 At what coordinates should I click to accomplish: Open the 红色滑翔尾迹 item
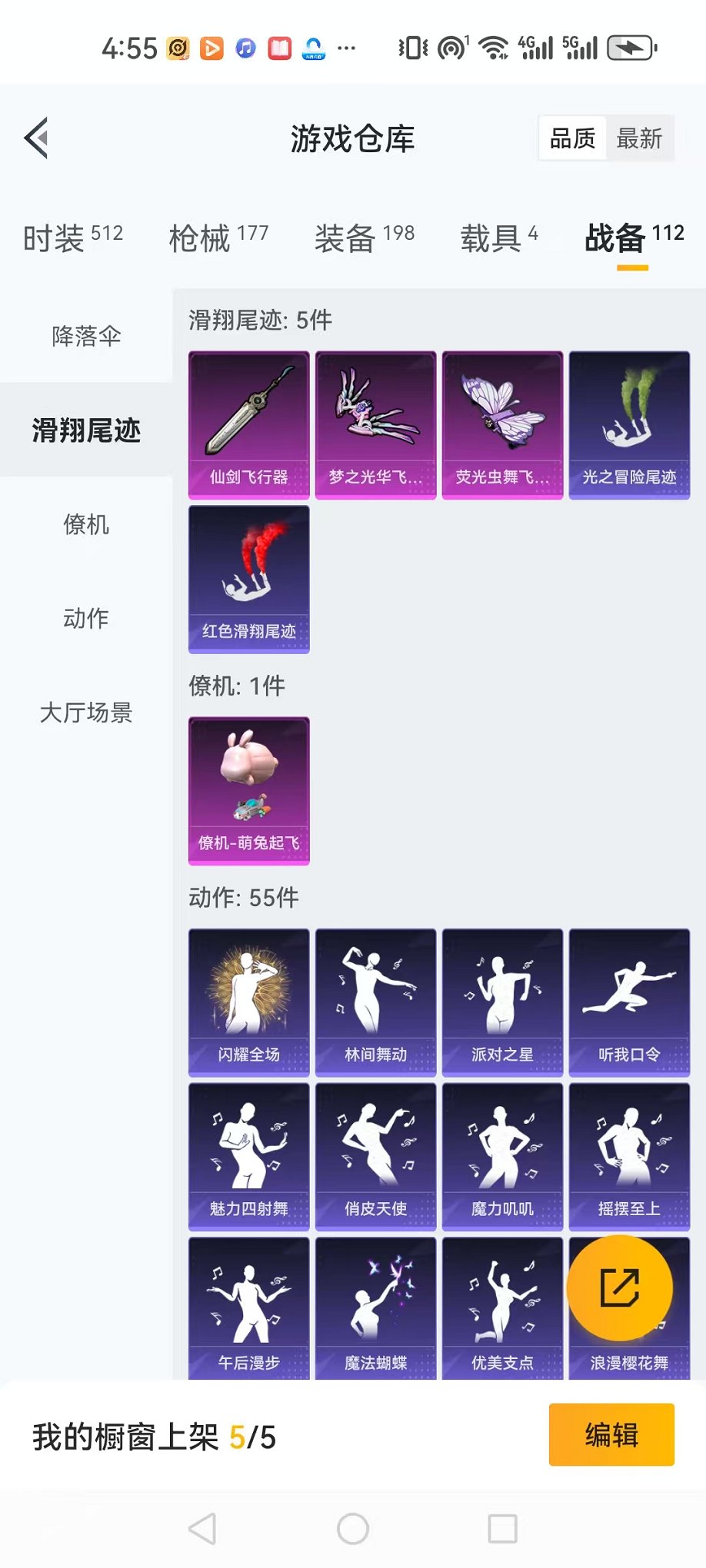tap(248, 579)
